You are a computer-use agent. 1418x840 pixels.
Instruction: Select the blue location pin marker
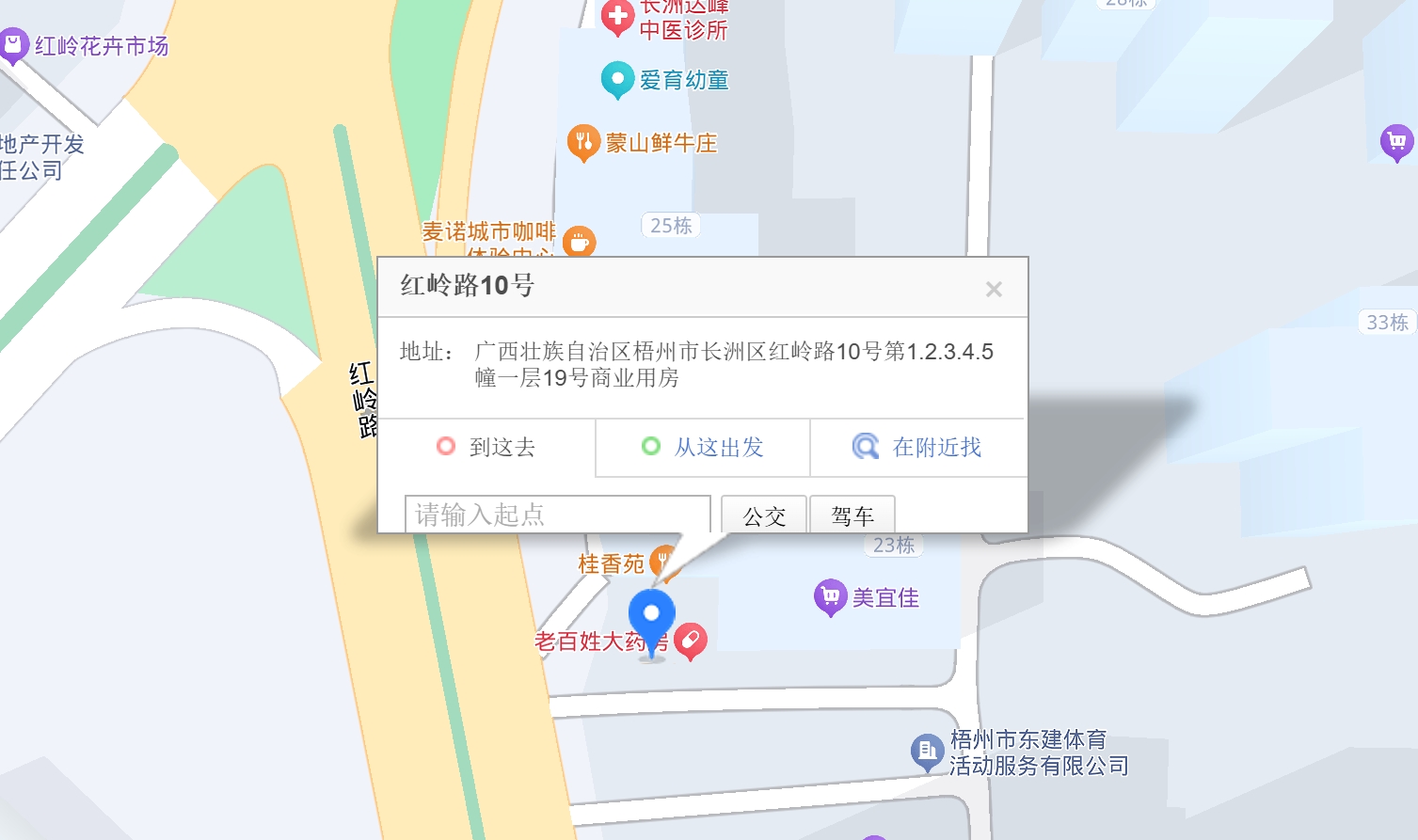click(x=651, y=616)
